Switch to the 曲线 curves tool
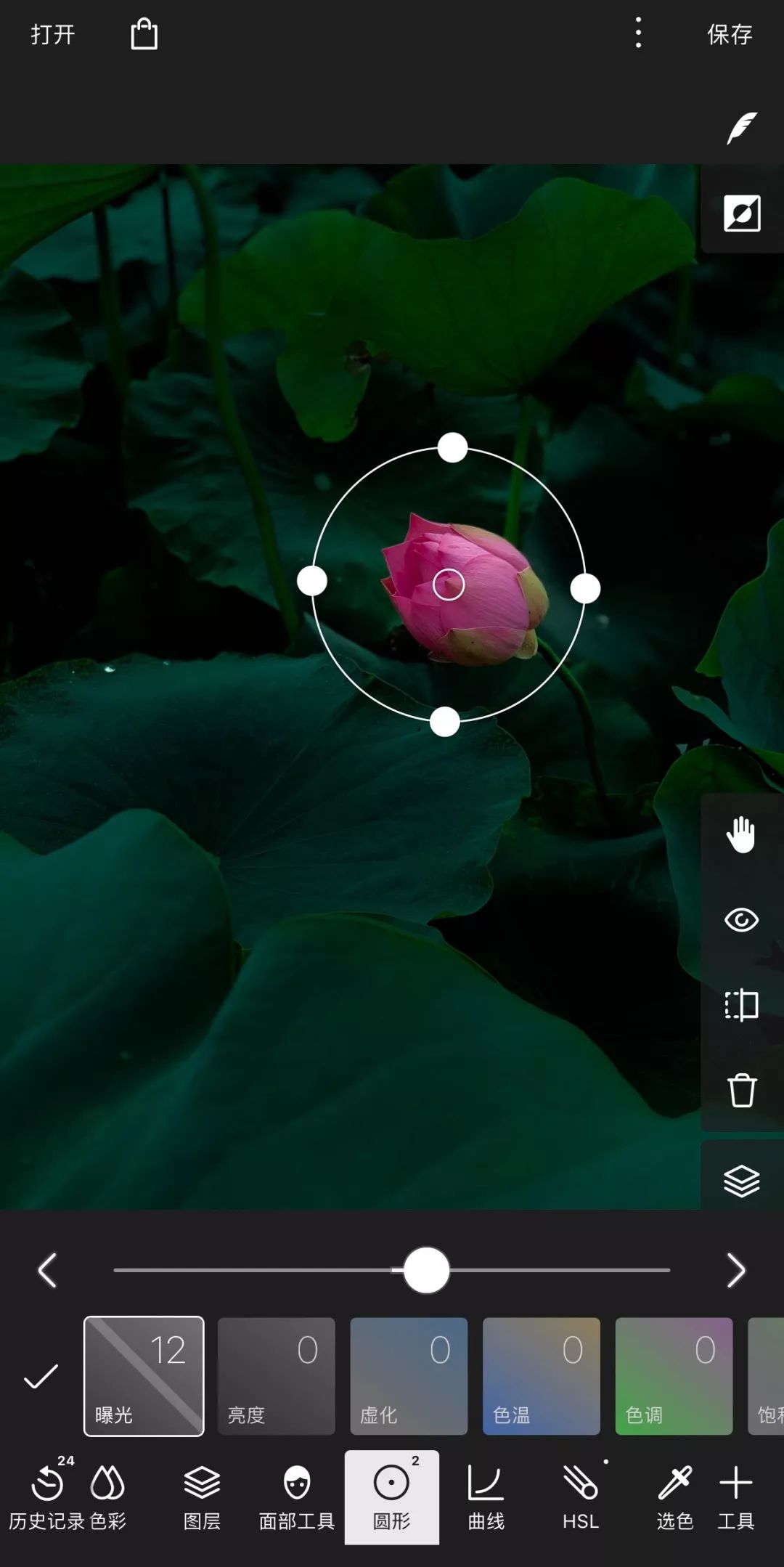The image size is (784, 1567). [486, 1497]
